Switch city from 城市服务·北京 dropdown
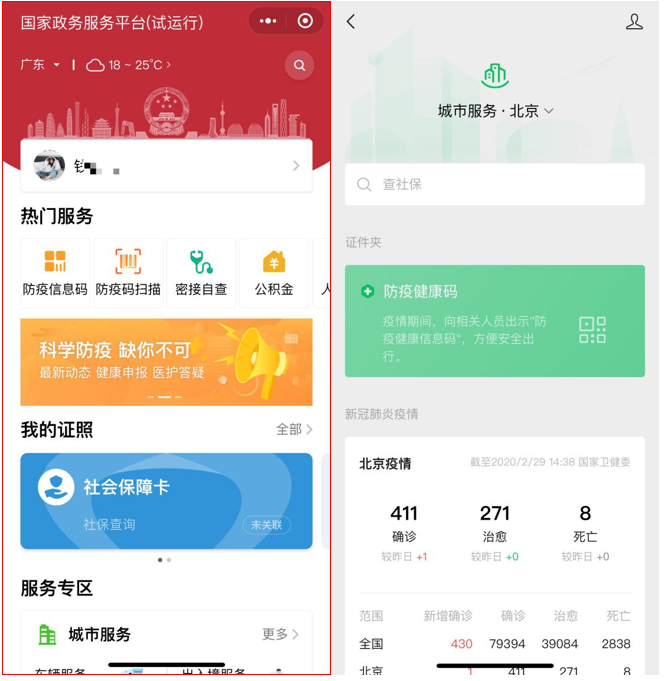The image size is (664, 681). pos(495,111)
